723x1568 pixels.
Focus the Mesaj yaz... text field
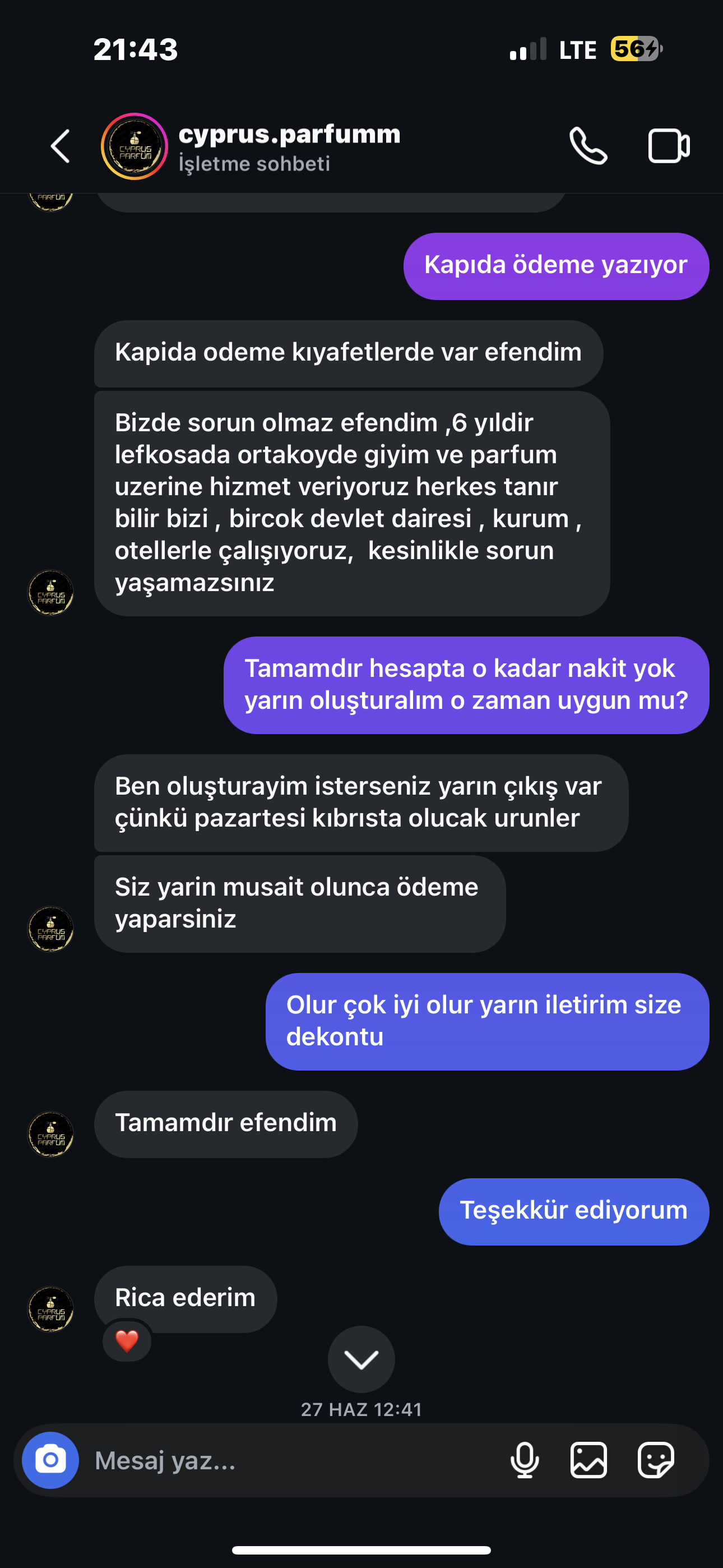[x=292, y=1460]
